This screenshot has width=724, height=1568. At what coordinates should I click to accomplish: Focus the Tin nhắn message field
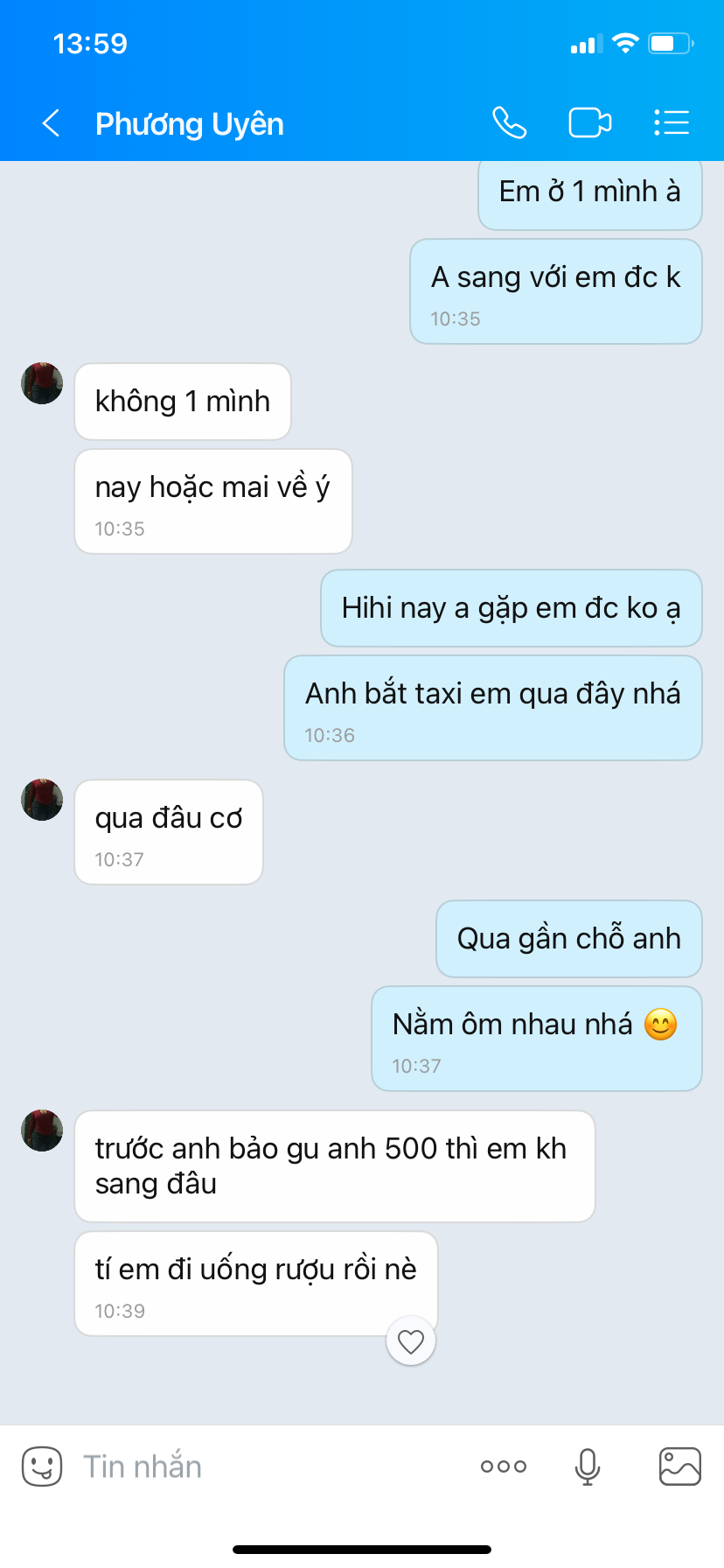pyautogui.click(x=262, y=1466)
